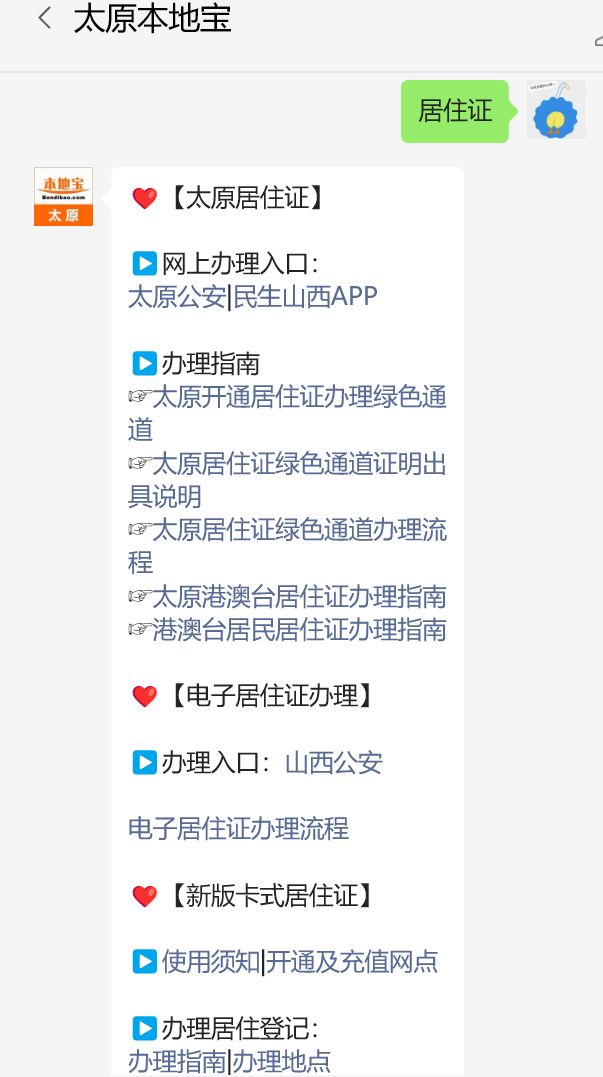Open 办理地点 link

pyautogui.click(x=282, y=1061)
